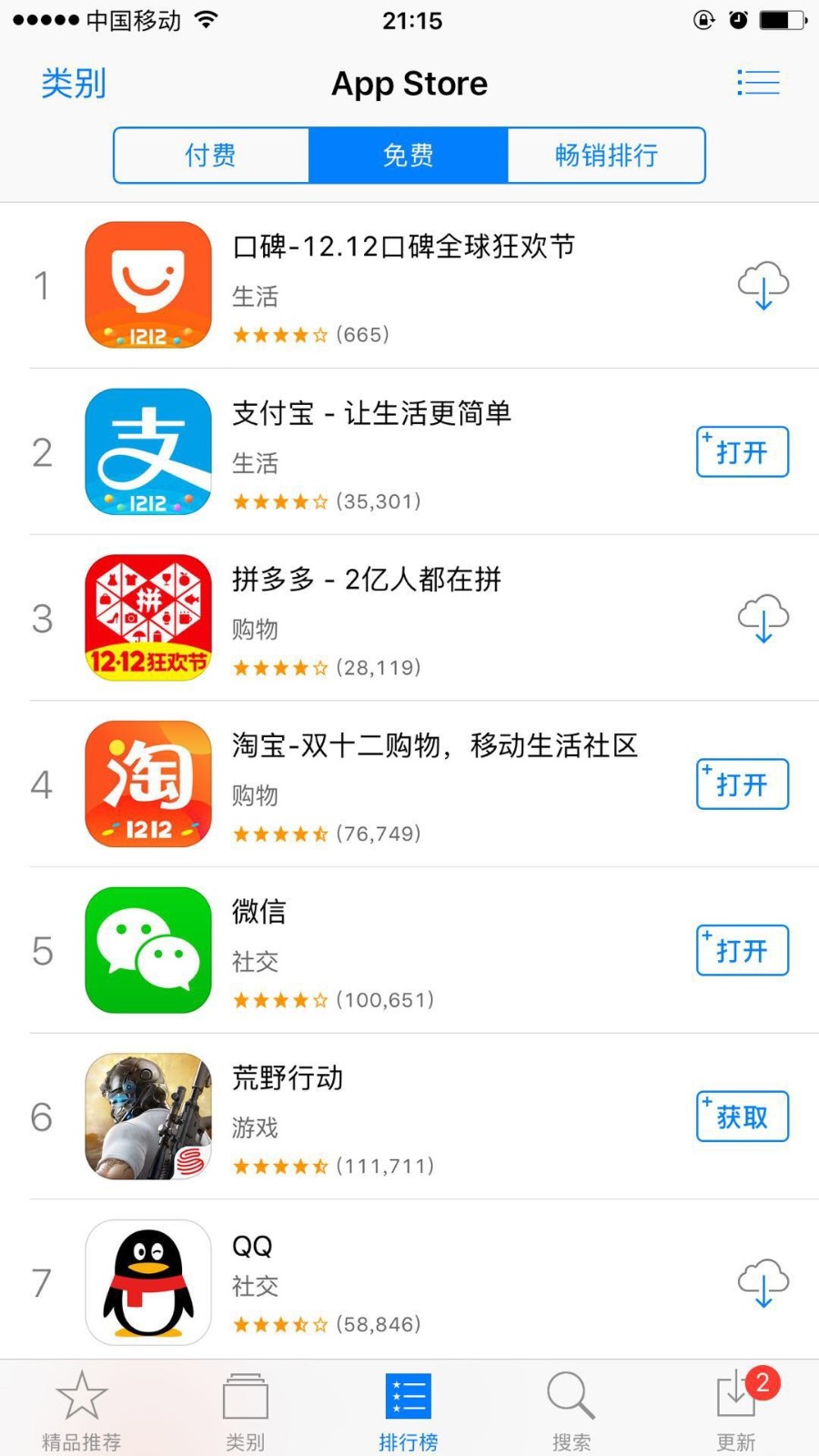The width and height of the screenshot is (819, 1456).
Task: Switch to the 付费 paid tab
Action: (x=211, y=156)
